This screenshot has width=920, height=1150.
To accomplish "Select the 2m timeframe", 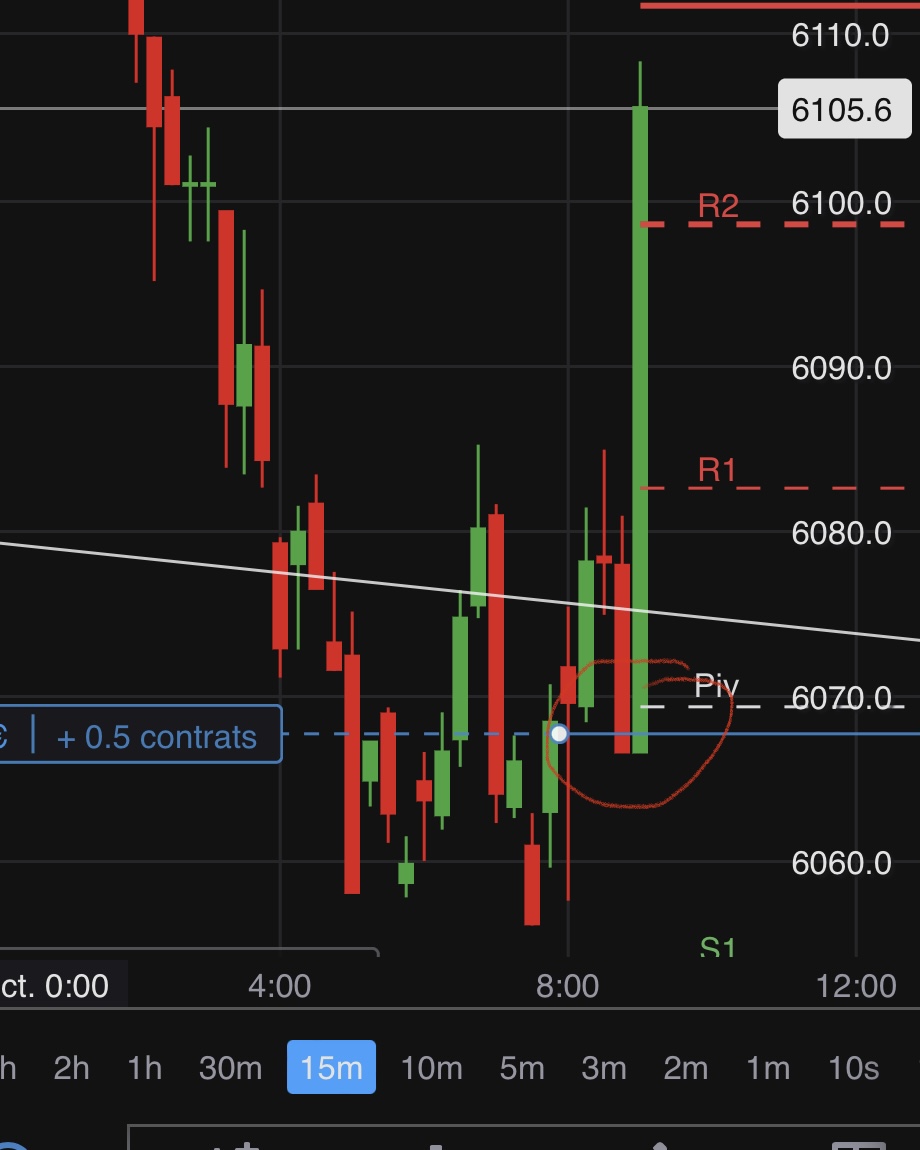I will (686, 1068).
